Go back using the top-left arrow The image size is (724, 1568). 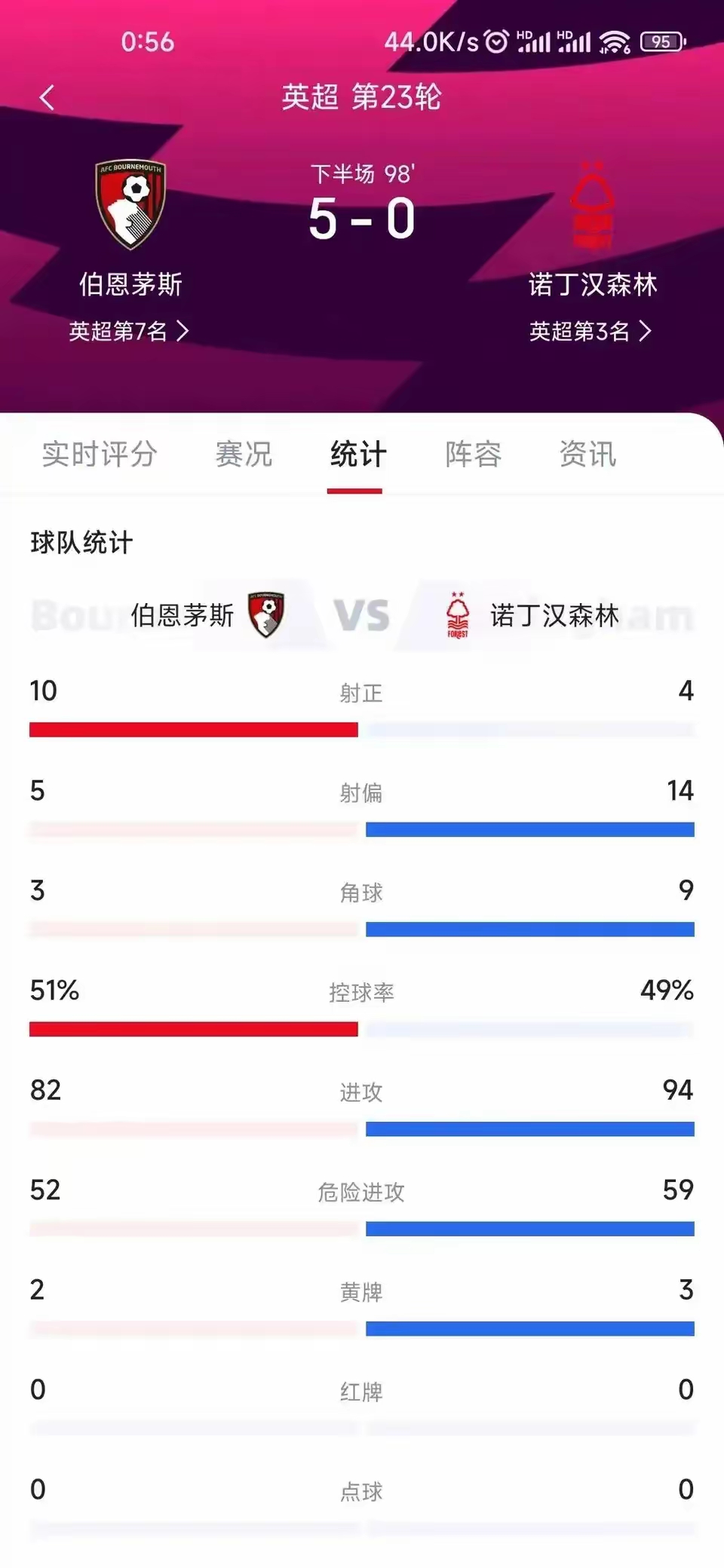click(x=47, y=97)
